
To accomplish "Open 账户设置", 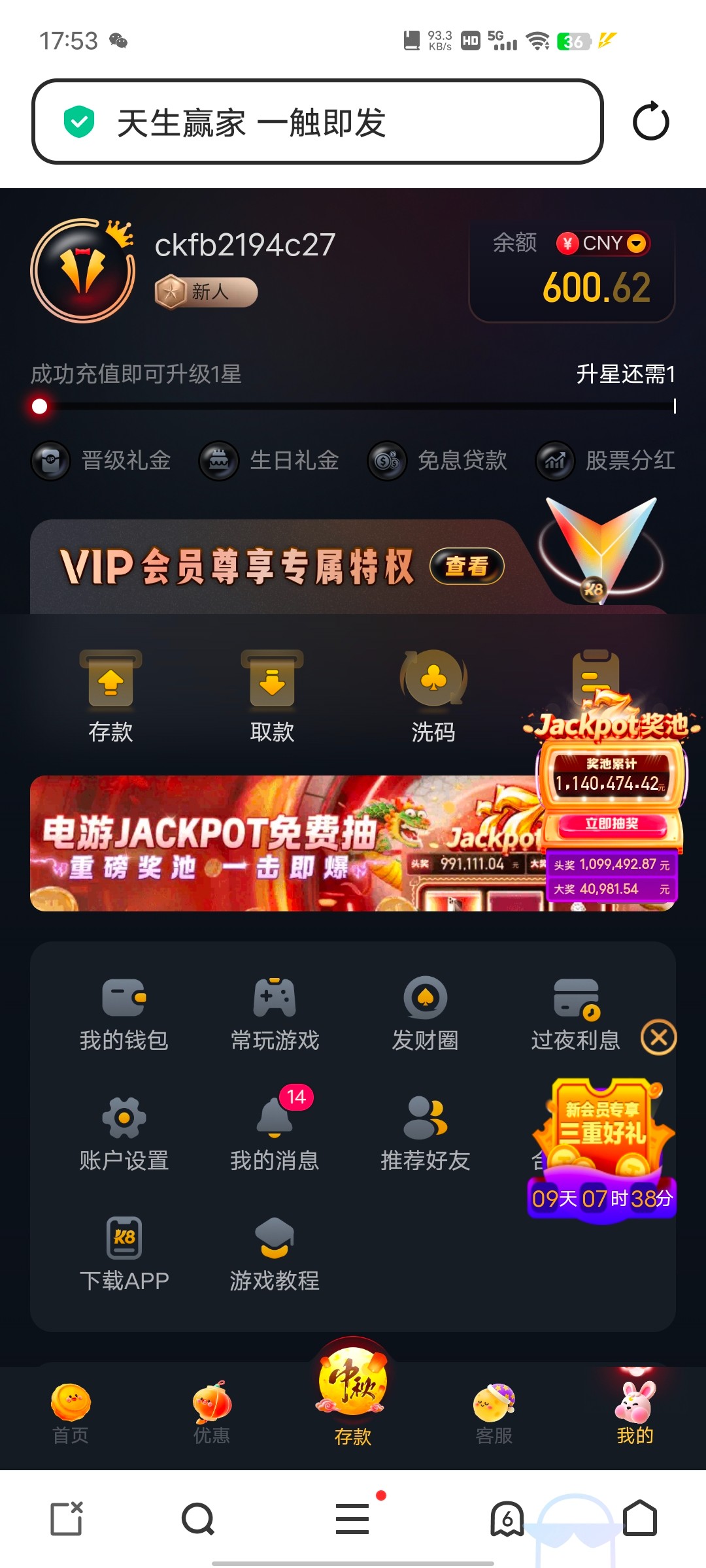I will pyautogui.click(x=124, y=1134).
